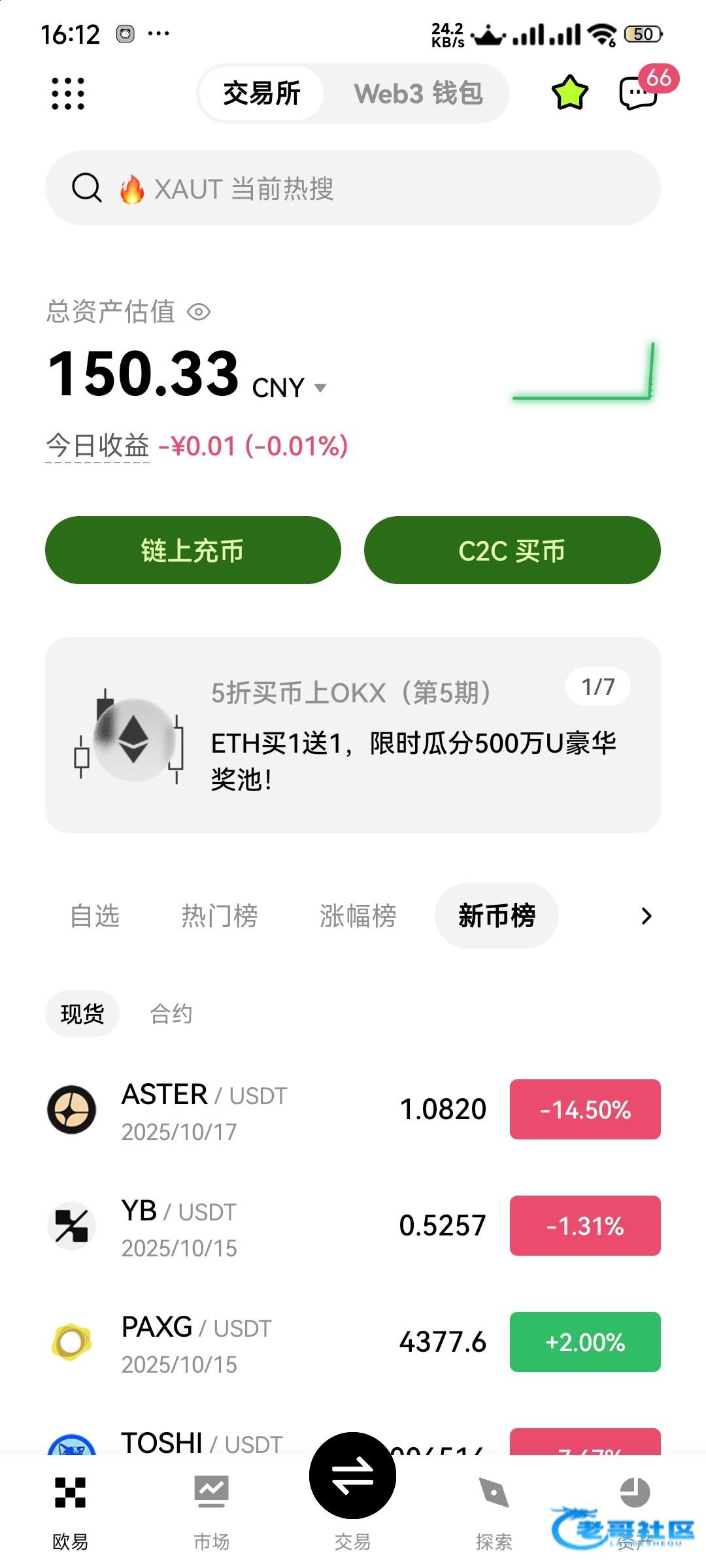
Task: Switch to the 涨幅榜 tab
Action: pos(358,916)
